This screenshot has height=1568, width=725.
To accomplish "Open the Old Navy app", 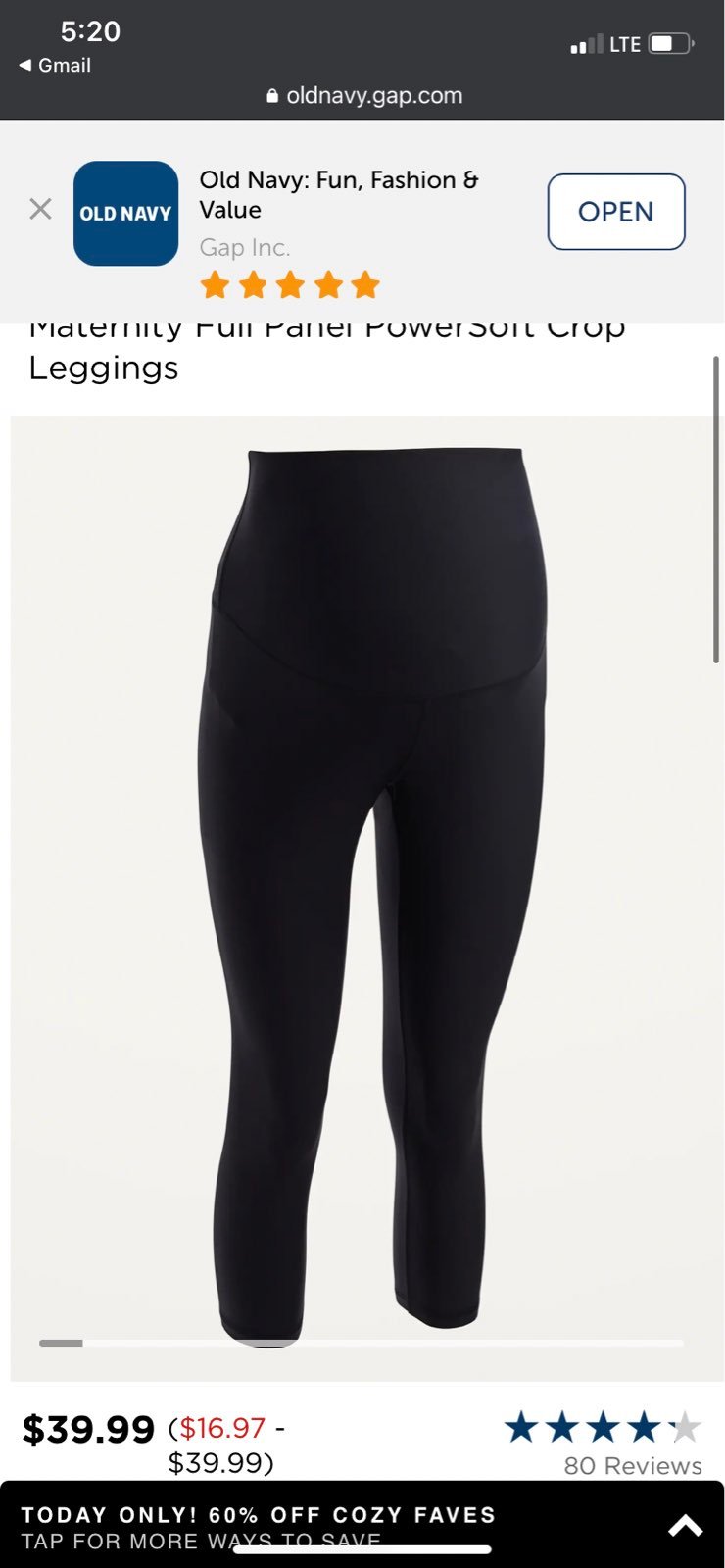I will (x=615, y=212).
